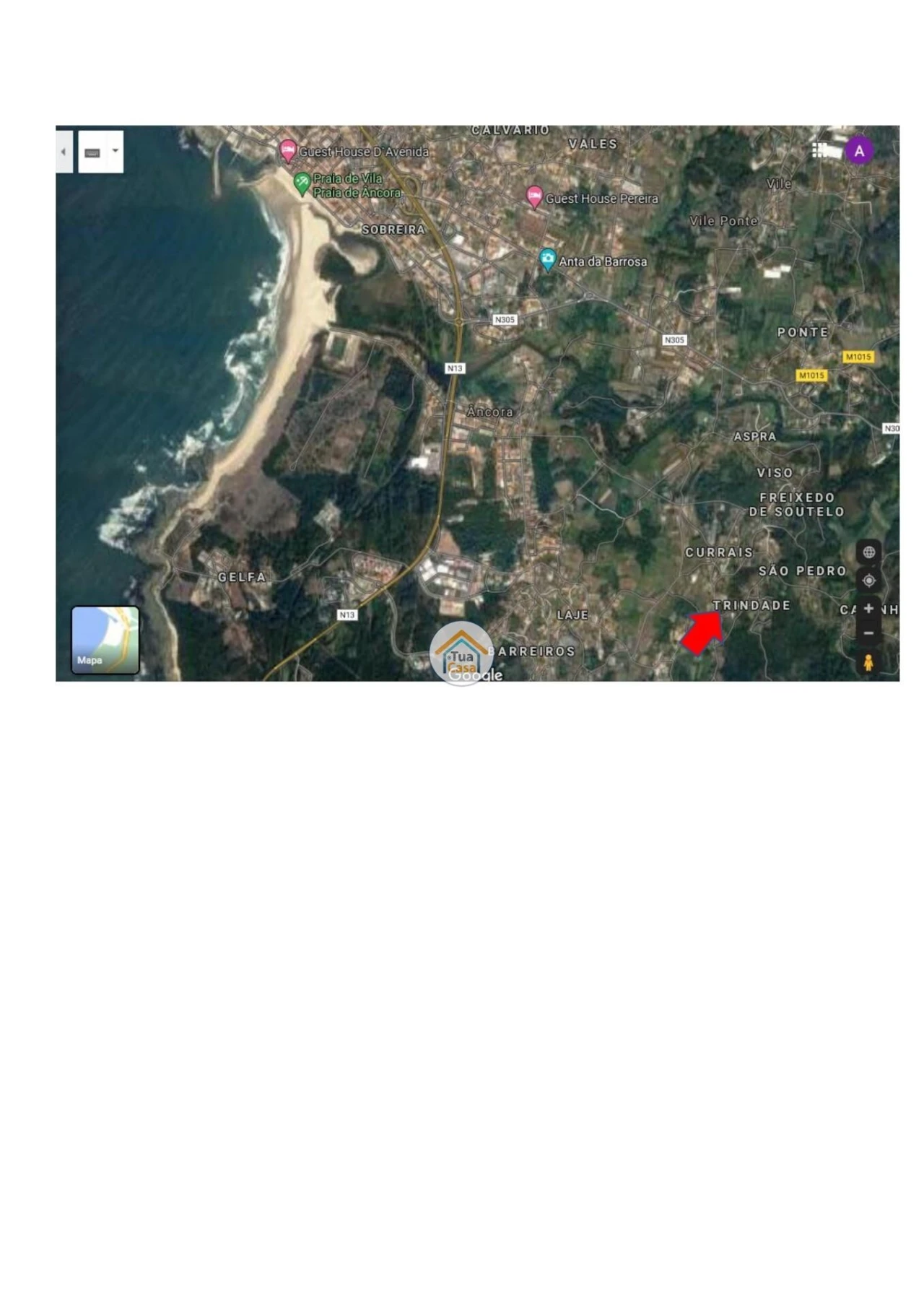Select the globe layers icon
The height and width of the screenshot is (1307, 924).
pyautogui.click(x=868, y=551)
